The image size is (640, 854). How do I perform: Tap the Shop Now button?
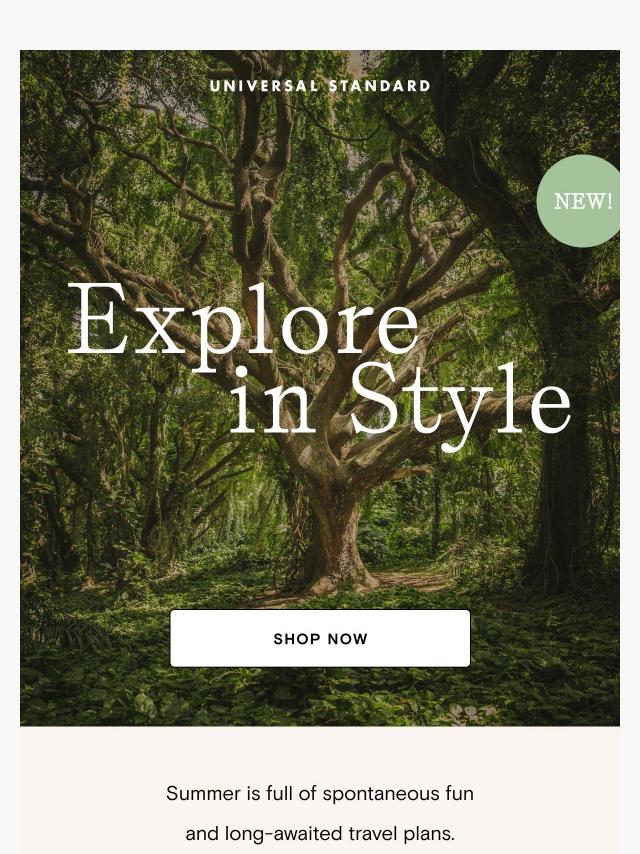click(x=320, y=638)
